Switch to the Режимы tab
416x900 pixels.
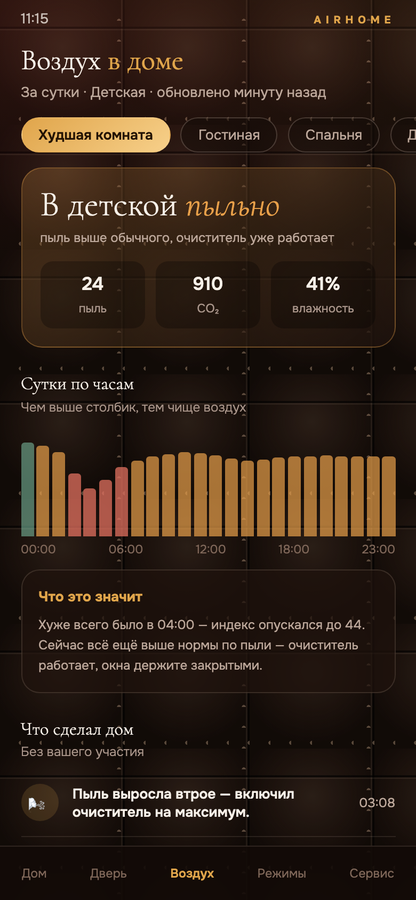coord(281,874)
